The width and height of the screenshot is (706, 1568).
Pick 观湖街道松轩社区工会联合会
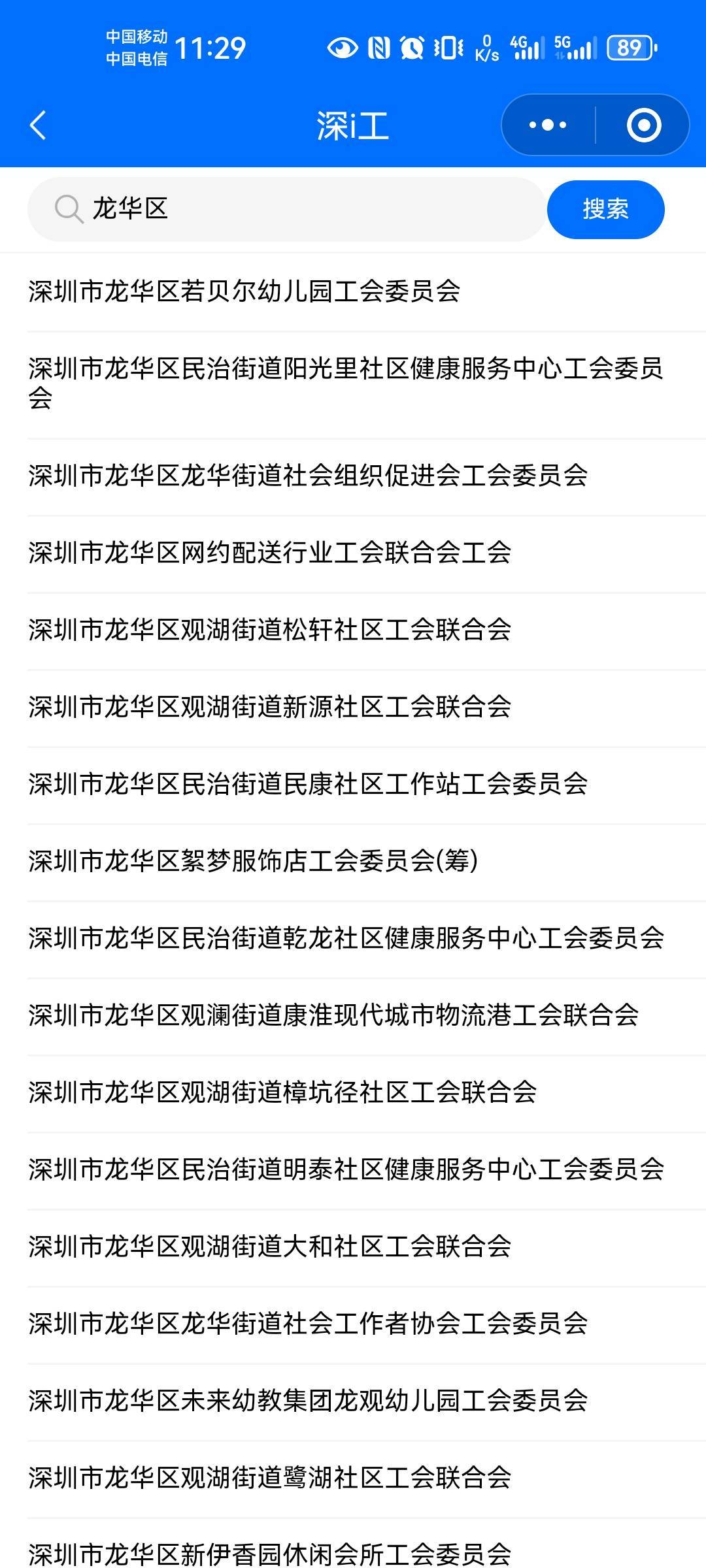pyautogui.click(x=353, y=630)
